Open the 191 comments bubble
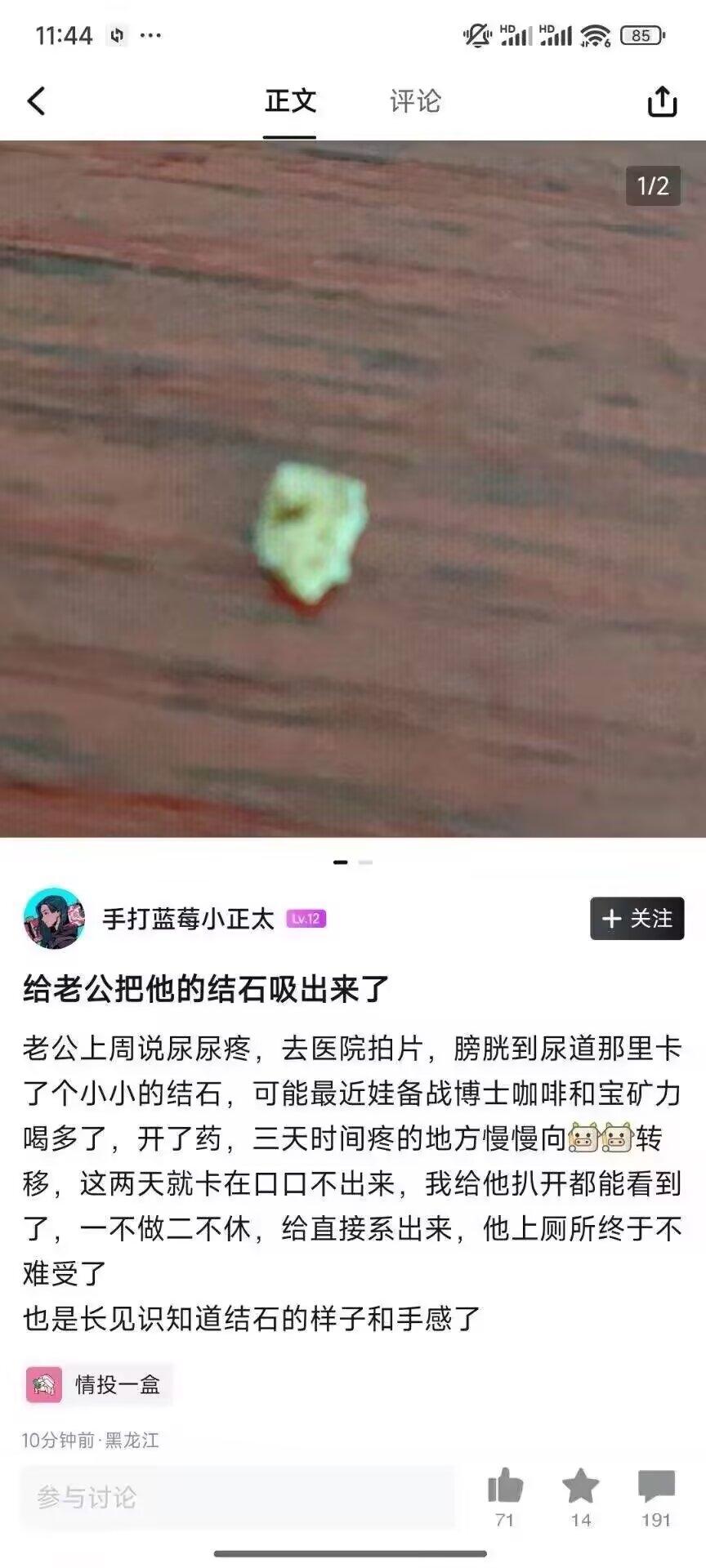The width and height of the screenshot is (706, 1568). pos(656,1487)
